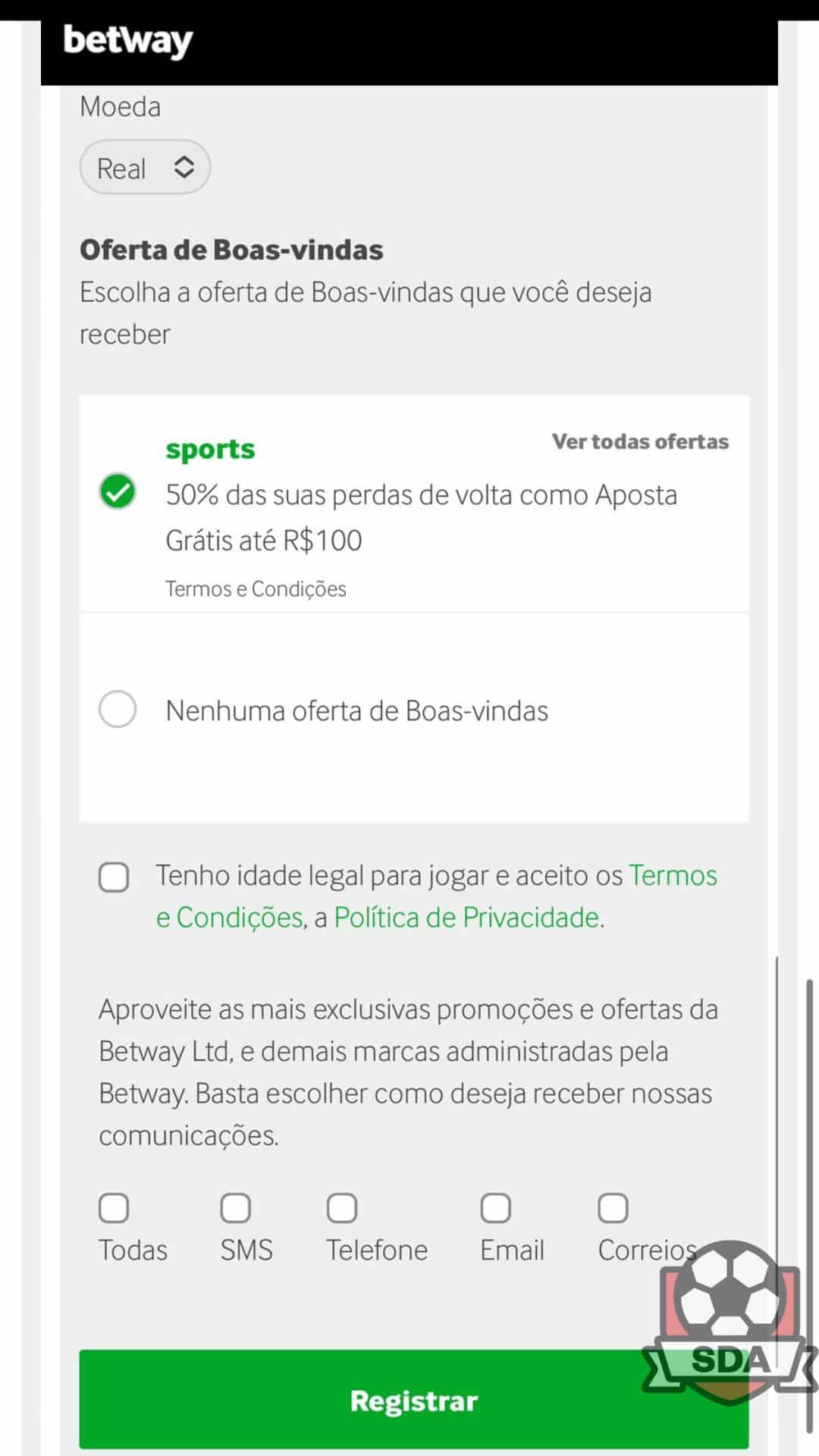819x1456 pixels.
Task: Choose Nenhuma oferta de Boas-vindas
Action: (x=118, y=709)
